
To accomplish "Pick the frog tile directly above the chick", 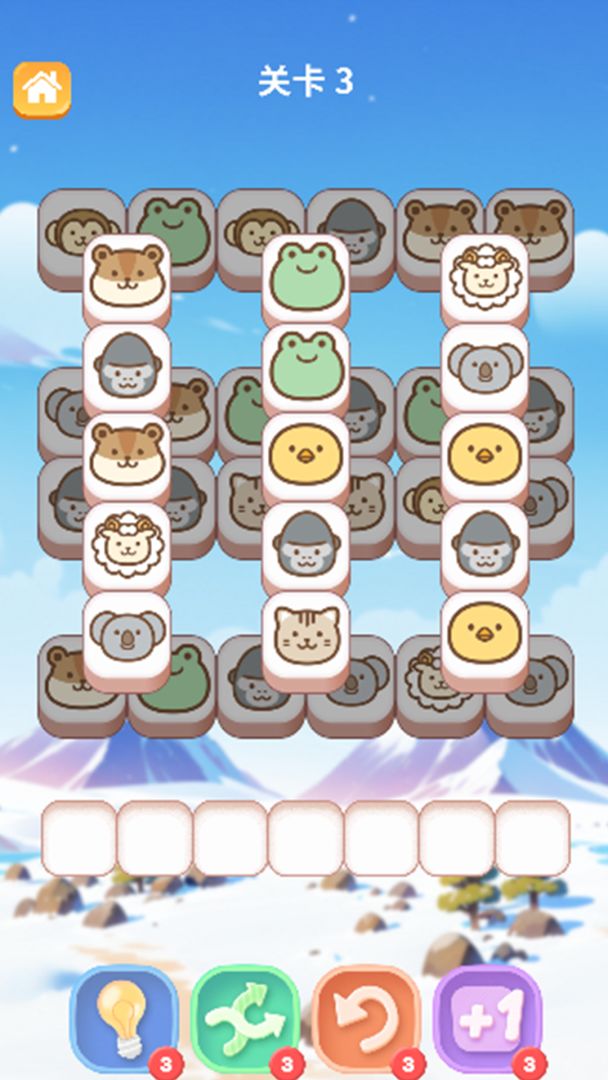I will tap(306, 366).
